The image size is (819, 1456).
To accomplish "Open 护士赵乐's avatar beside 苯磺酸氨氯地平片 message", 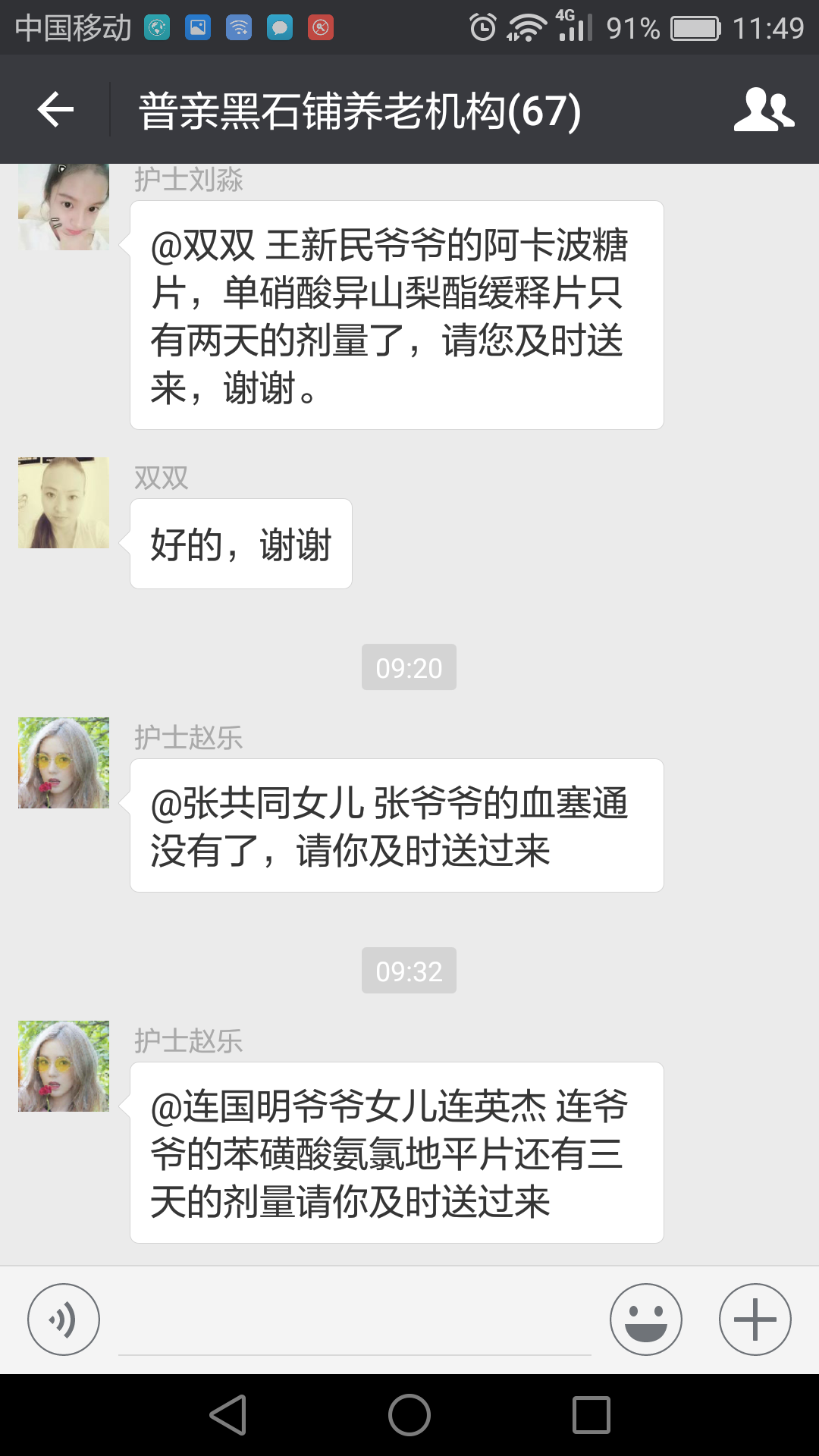I will pyautogui.click(x=64, y=1066).
